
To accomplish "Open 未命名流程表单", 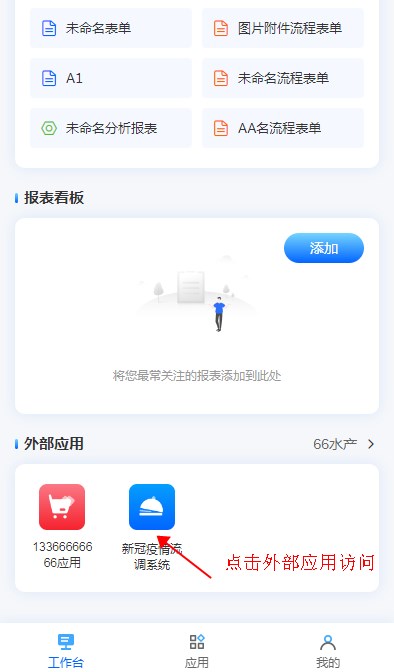I will point(283,78).
